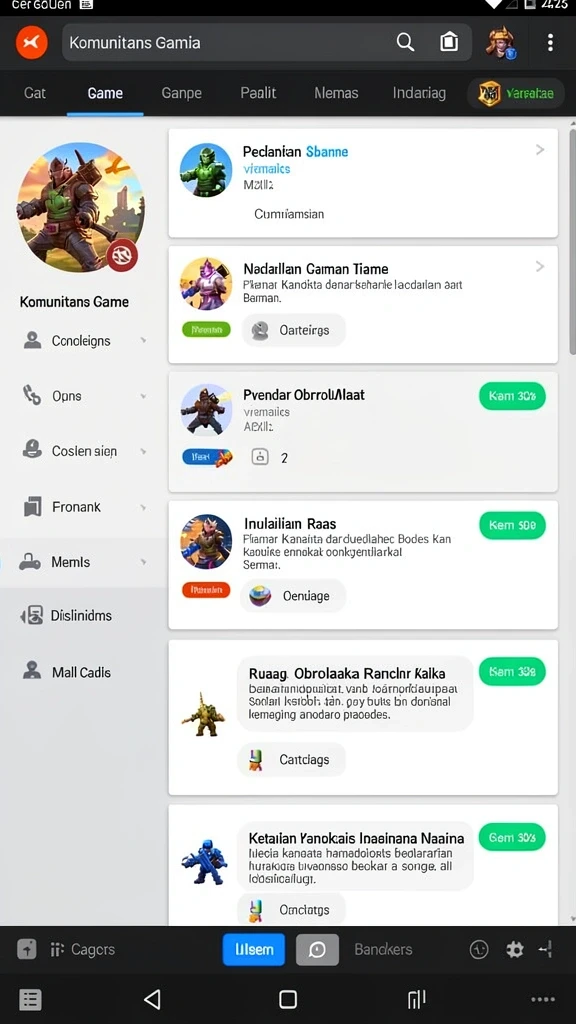Tap the green button on Inulailiam Raas card
Viewport: 576px width, 1024px height.
coord(513,525)
